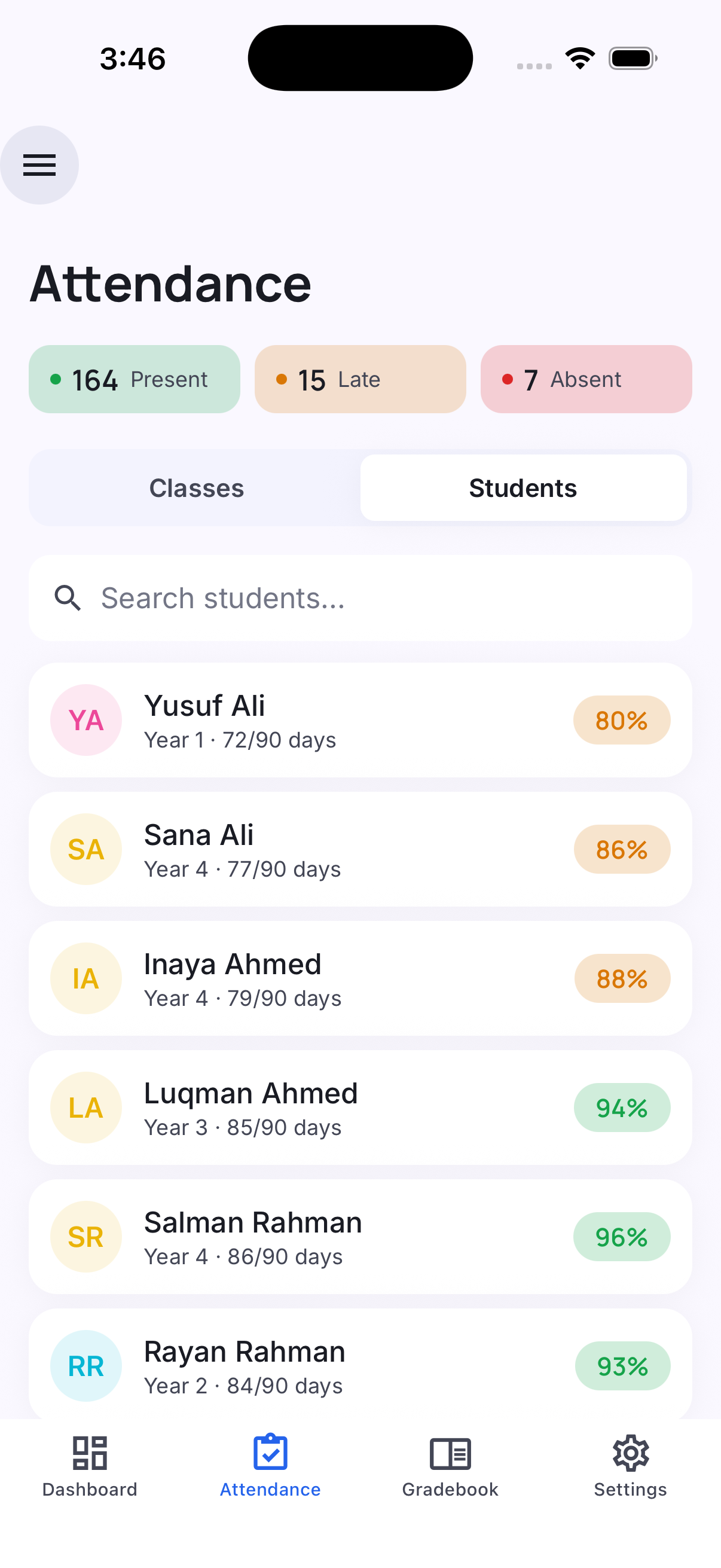Toggle the Present attendance filter
Screen dimensions: 721x1568
coord(134,379)
